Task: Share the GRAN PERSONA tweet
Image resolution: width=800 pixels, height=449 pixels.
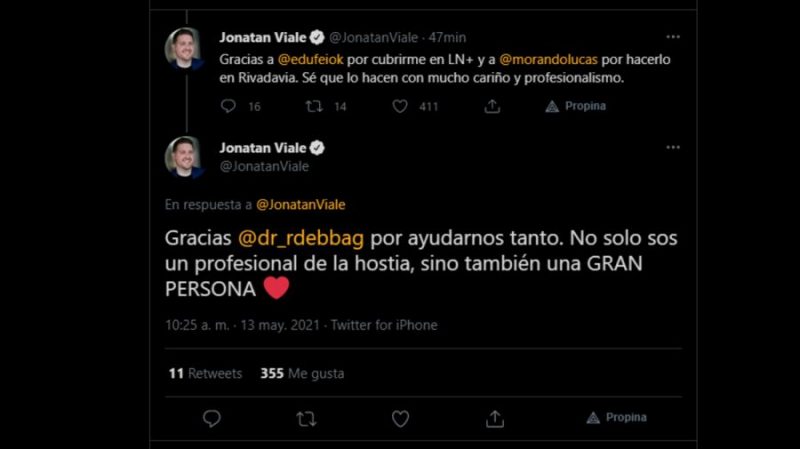Action: click(494, 418)
